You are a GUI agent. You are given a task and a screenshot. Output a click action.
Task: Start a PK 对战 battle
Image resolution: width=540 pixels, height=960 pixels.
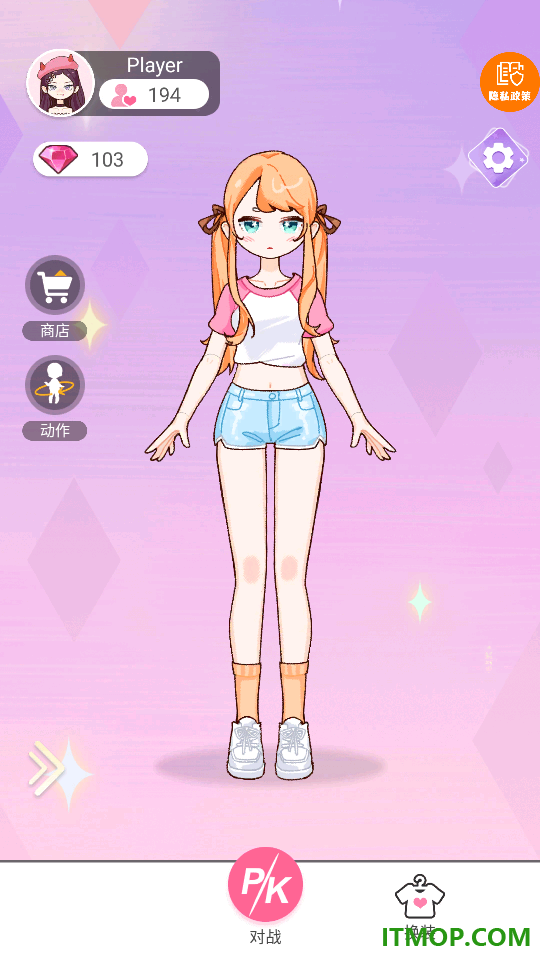pos(265,885)
